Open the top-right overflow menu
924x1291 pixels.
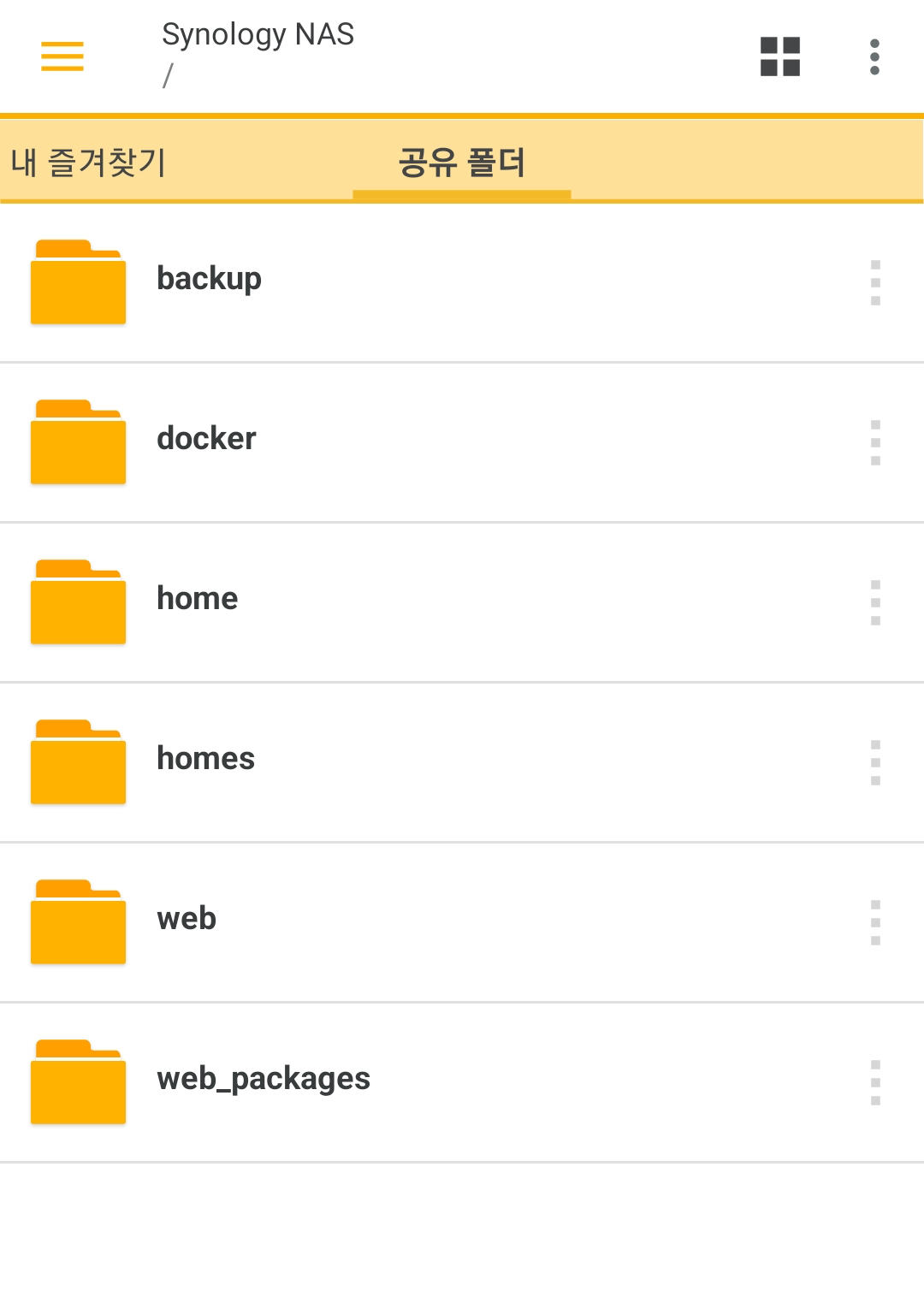[874, 56]
